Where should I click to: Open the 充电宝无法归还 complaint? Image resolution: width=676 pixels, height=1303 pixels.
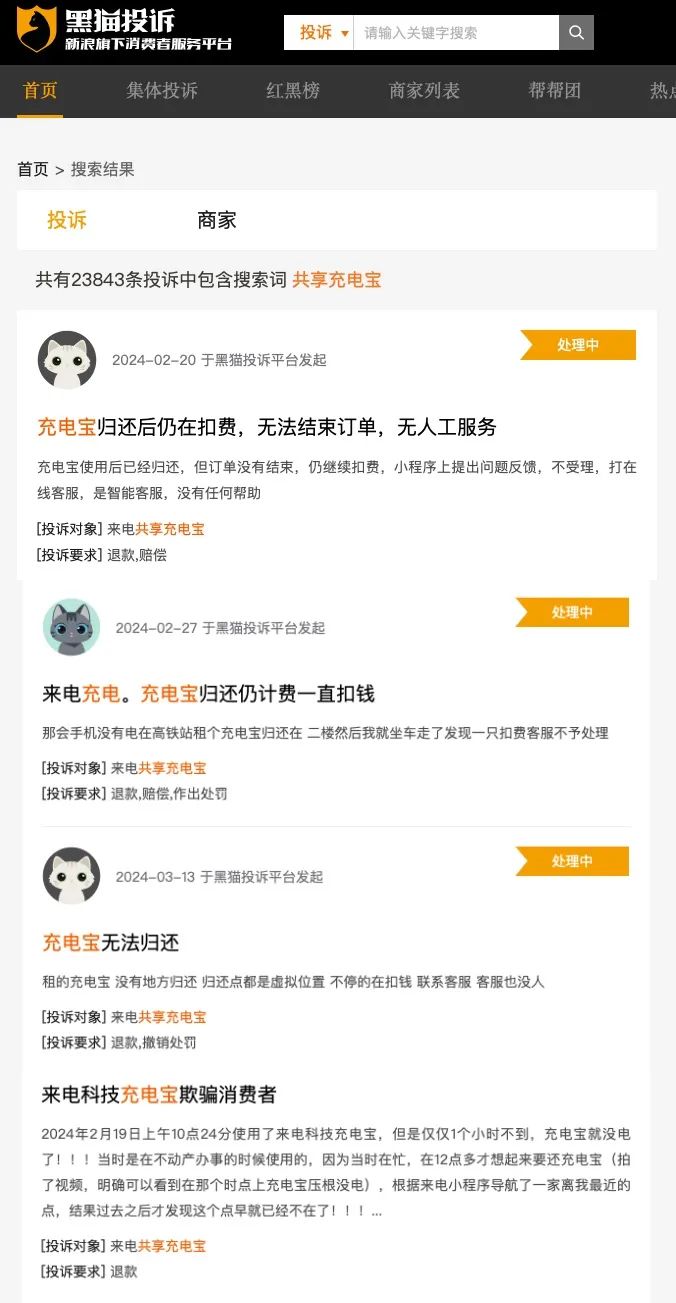(111, 943)
